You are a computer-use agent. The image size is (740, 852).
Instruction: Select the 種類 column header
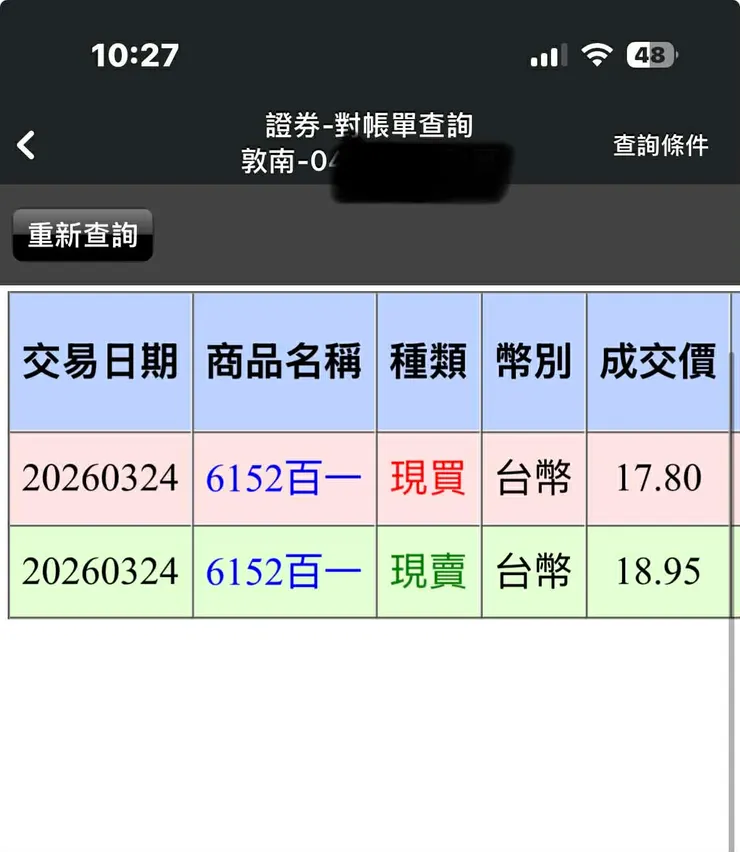428,360
